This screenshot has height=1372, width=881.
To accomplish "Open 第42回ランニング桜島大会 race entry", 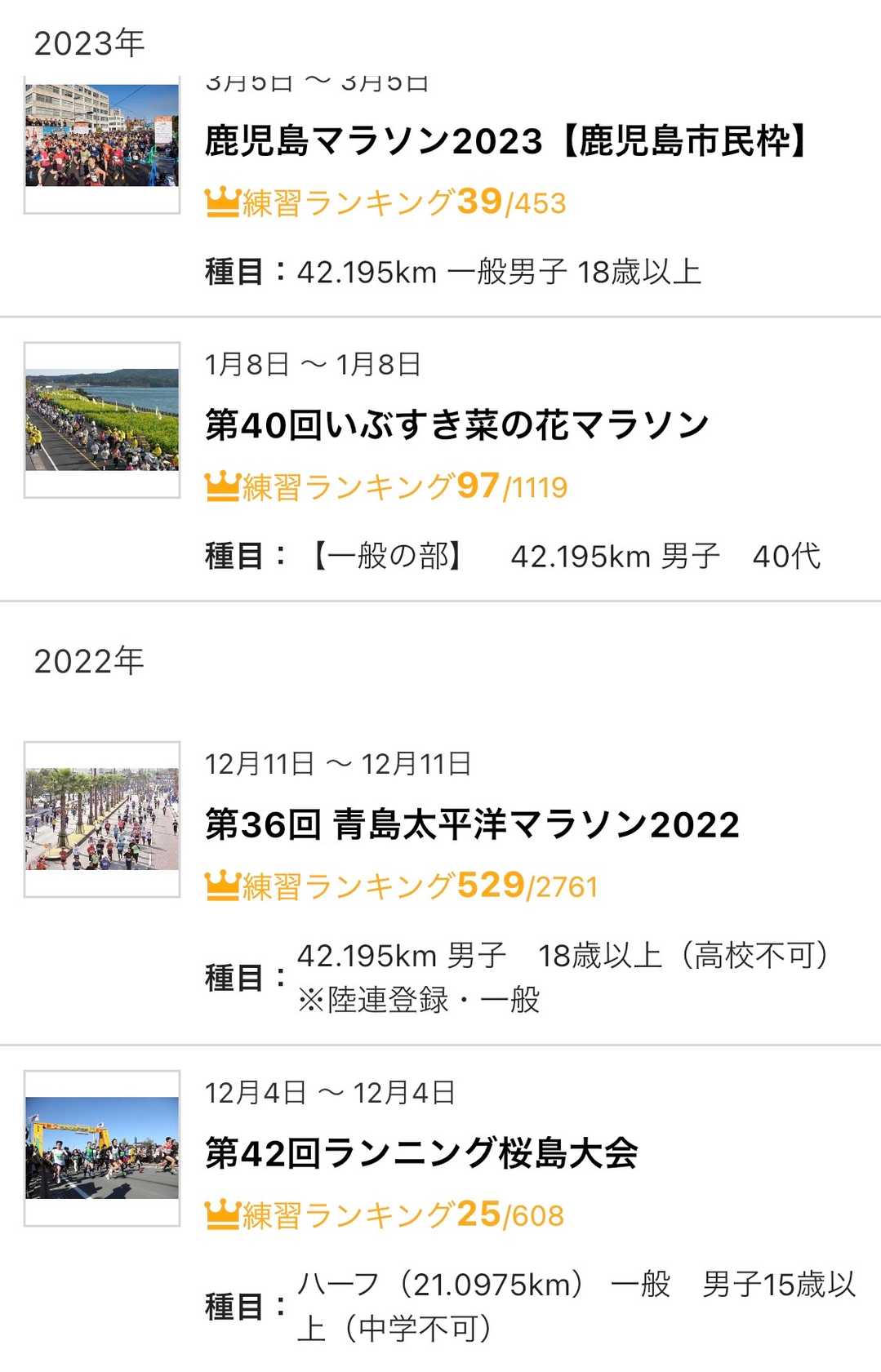I will point(421,1153).
